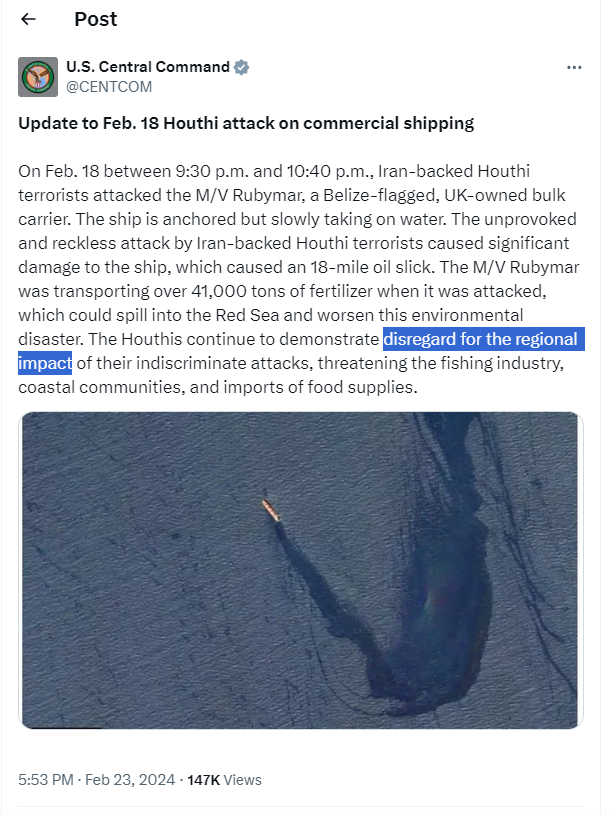The image size is (609, 815).
Task: View the oil slick satellite image
Action: [x=299, y=569]
